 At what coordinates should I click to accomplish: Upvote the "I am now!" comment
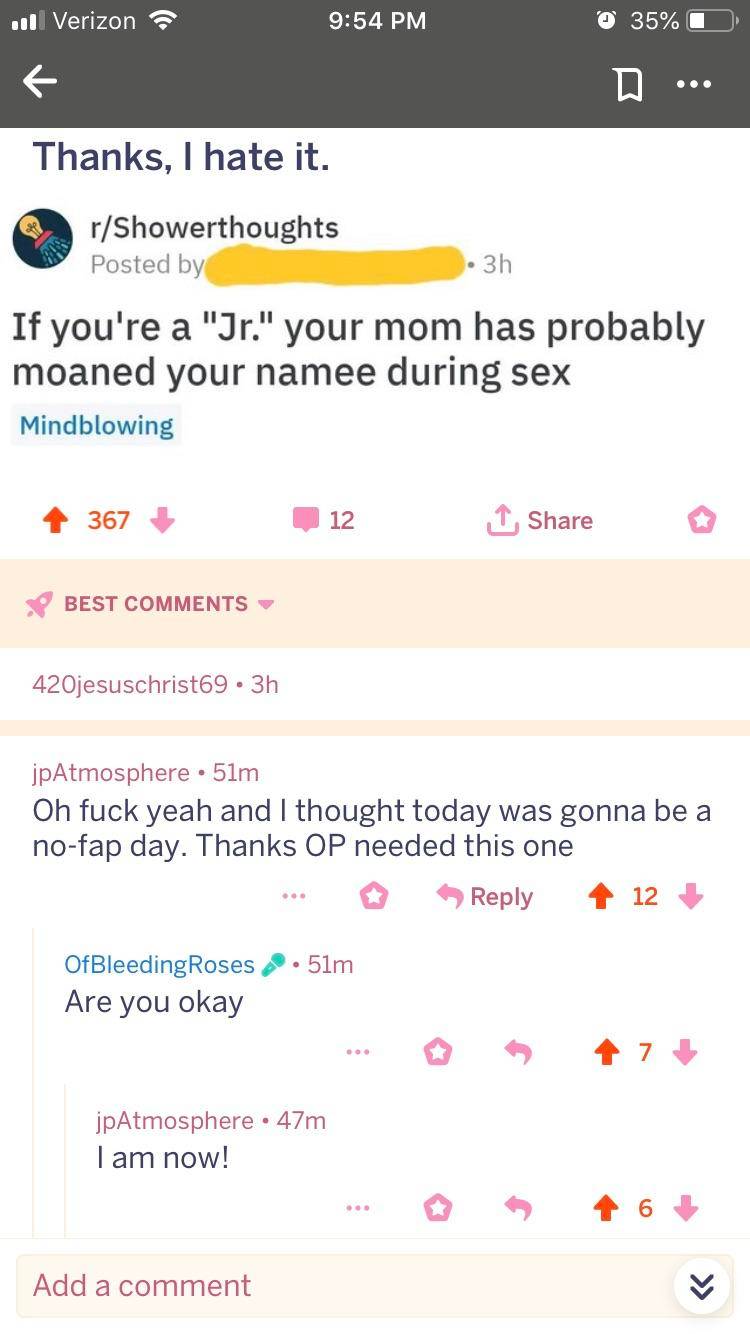point(605,1208)
